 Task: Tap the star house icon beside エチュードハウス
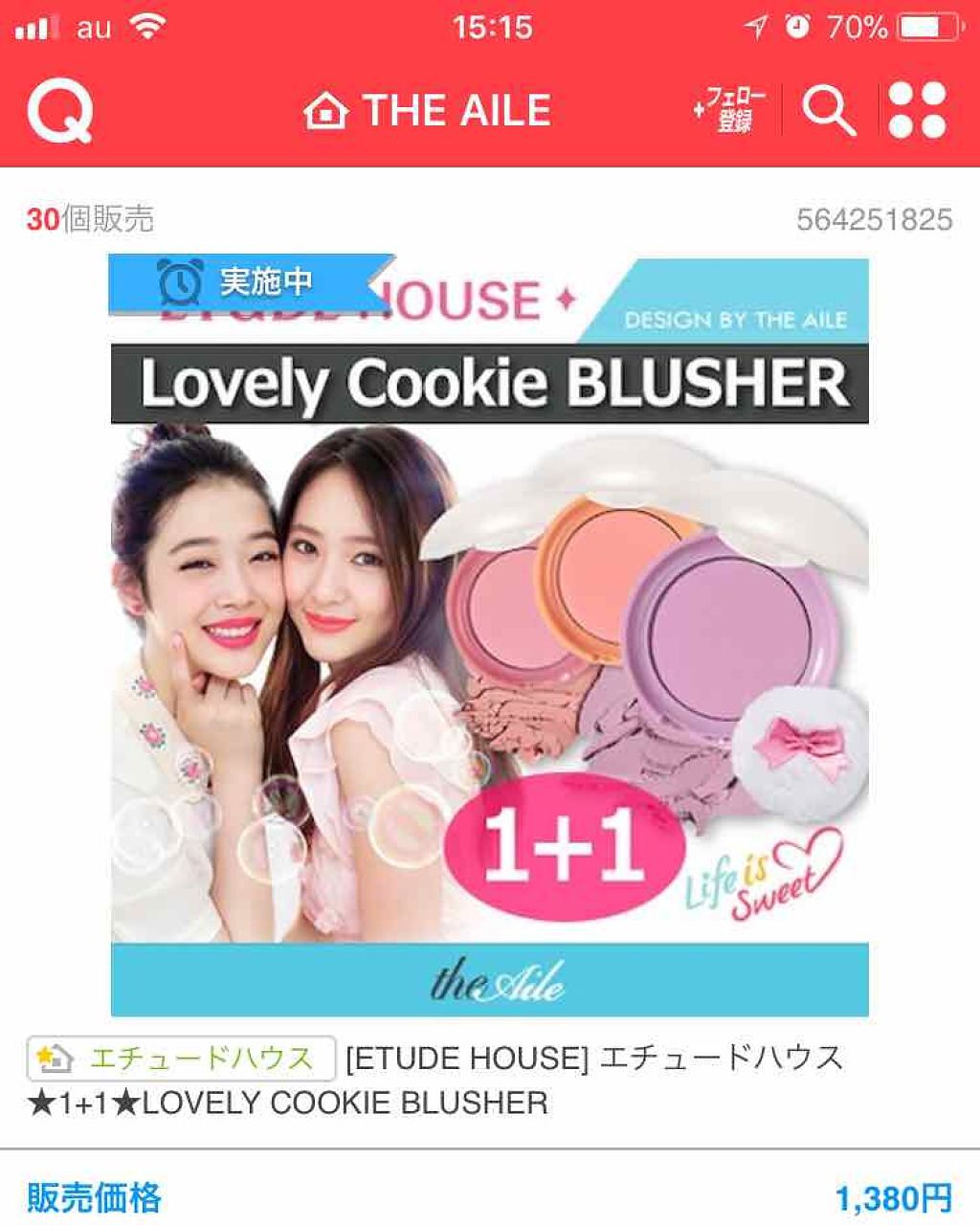point(55,1059)
